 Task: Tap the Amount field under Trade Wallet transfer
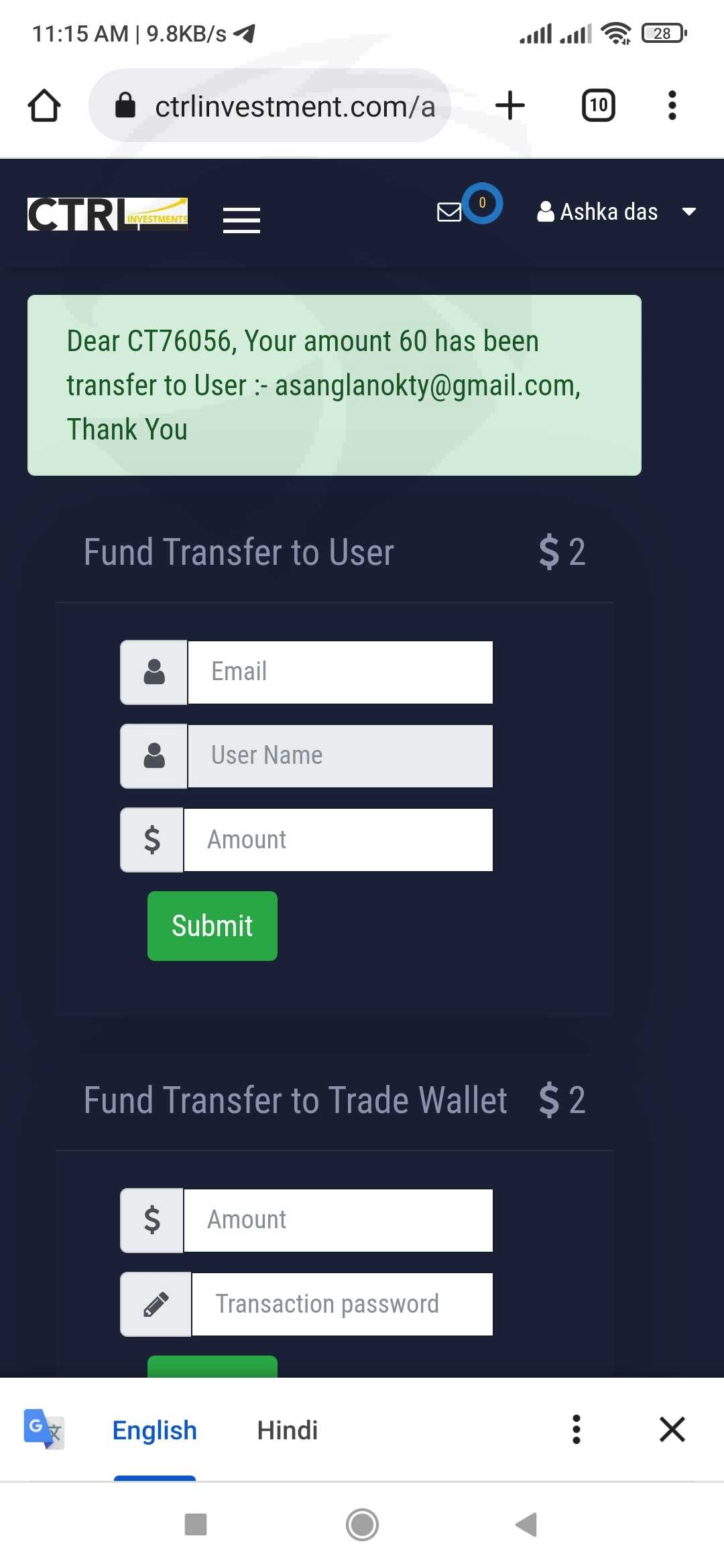click(x=338, y=1220)
